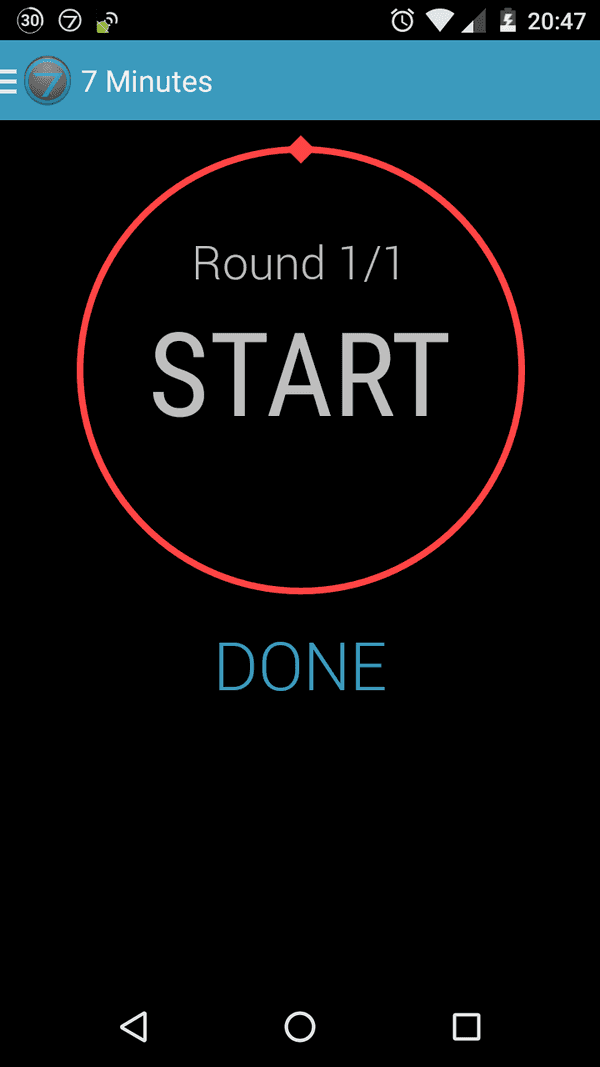The image size is (600, 1067).
Task: Tap START to begin the workout
Action: [300, 374]
